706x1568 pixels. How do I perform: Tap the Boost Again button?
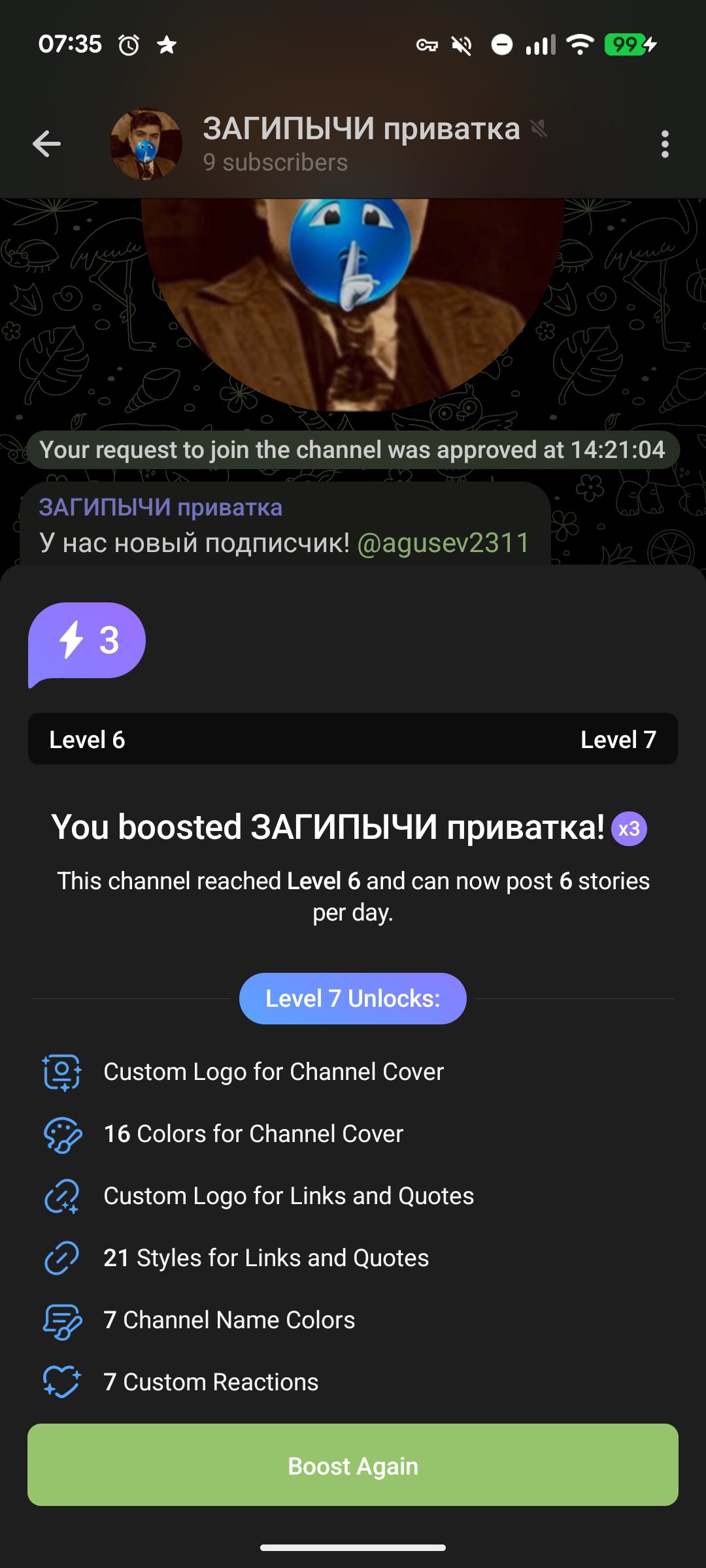coord(353,1465)
